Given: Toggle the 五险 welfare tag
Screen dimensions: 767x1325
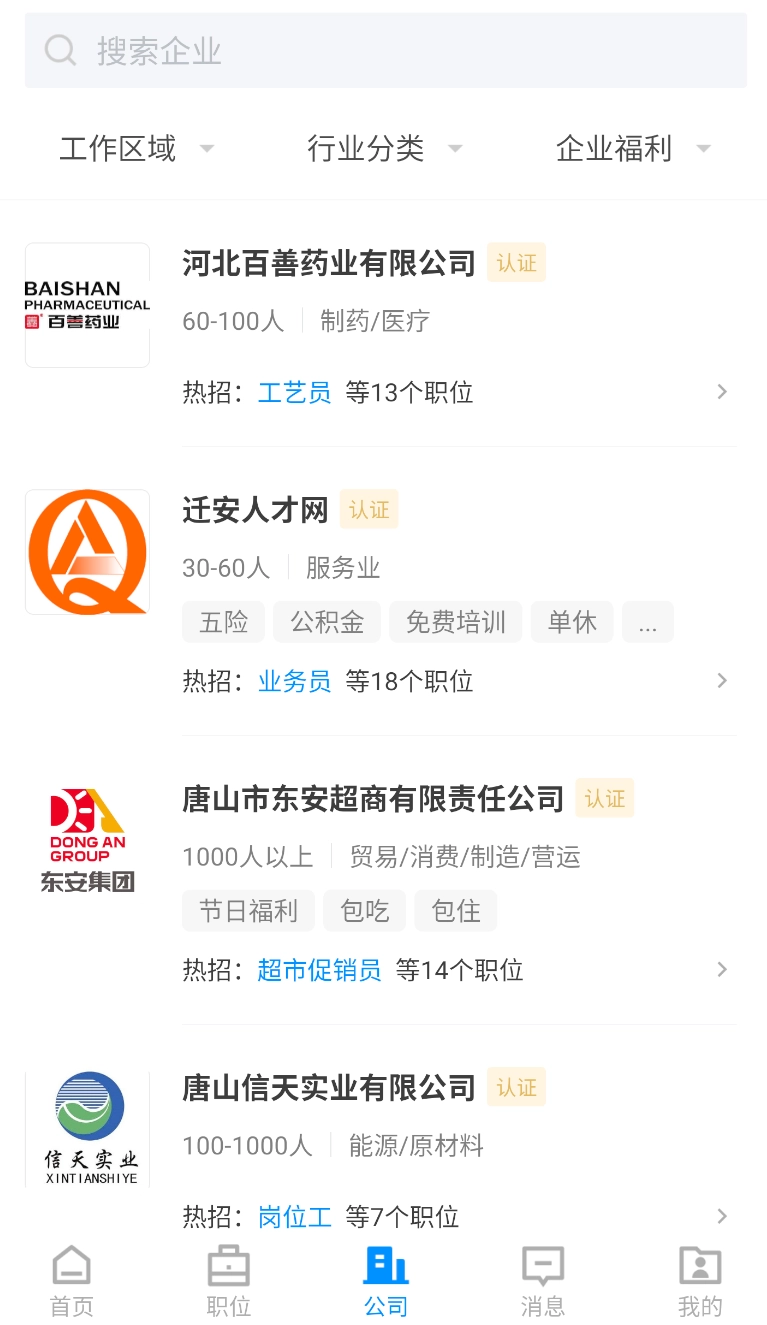Looking at the screenshot, I should point(223,622).
